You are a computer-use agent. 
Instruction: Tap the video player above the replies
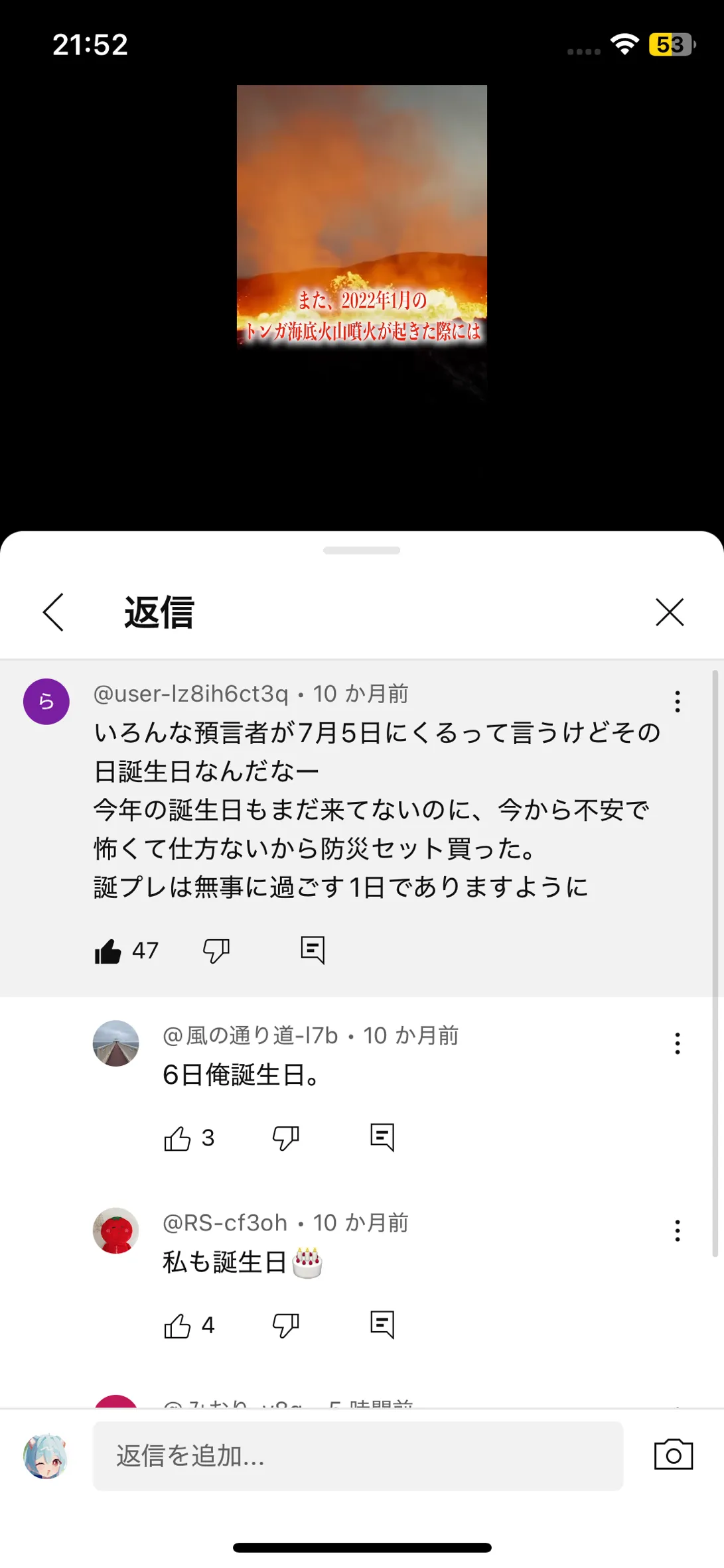point(362,265)
